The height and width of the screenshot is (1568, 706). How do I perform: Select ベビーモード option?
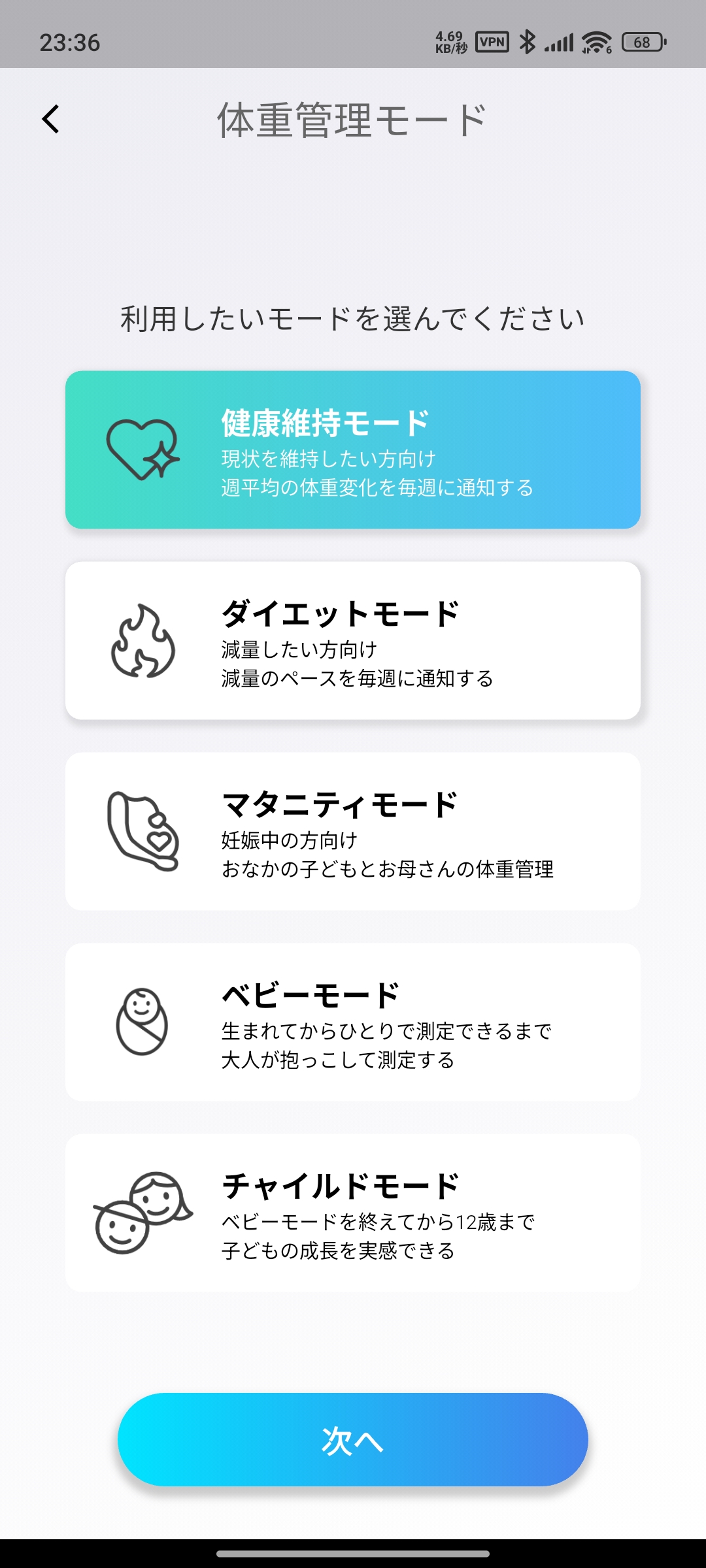(x=353, y=1022)
